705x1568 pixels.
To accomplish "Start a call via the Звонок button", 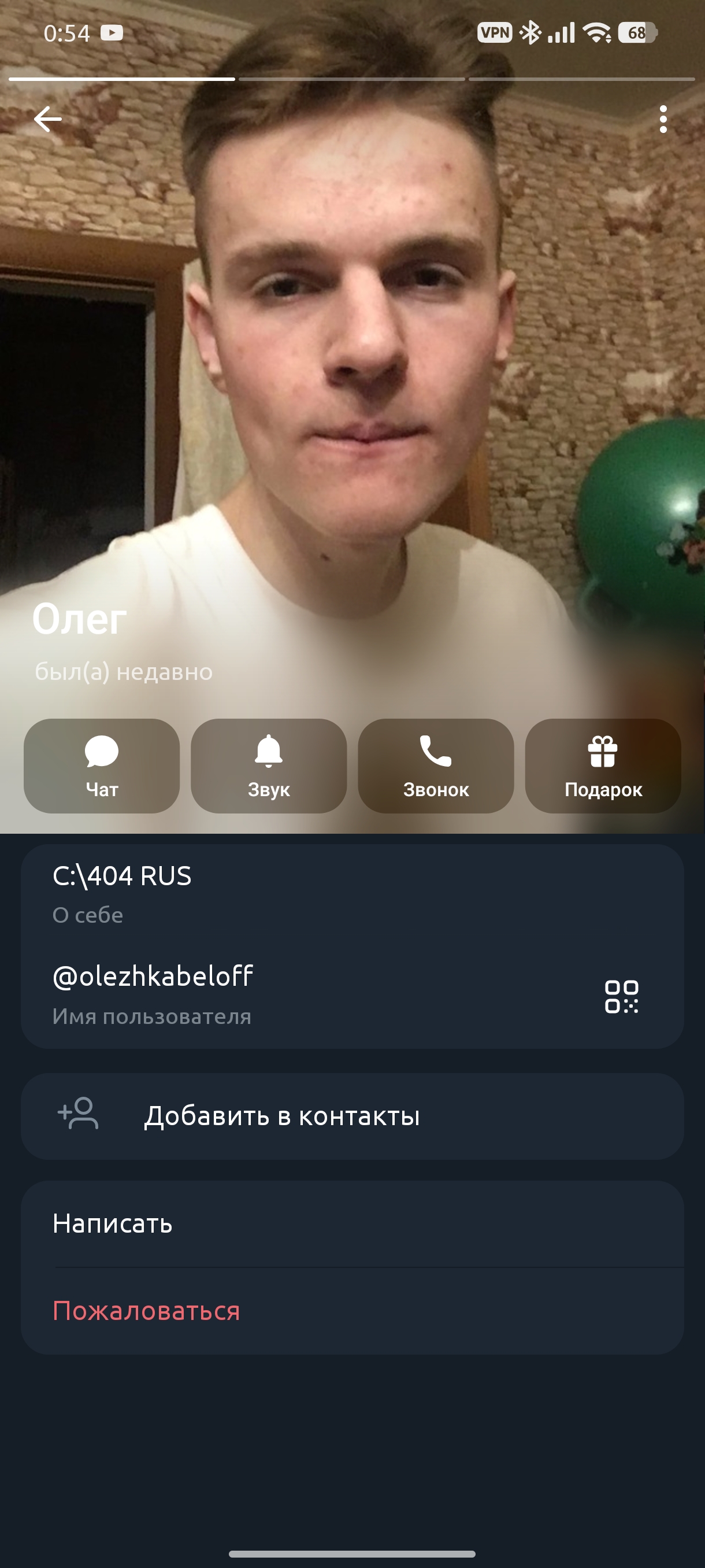I will [x=436, y=765].
